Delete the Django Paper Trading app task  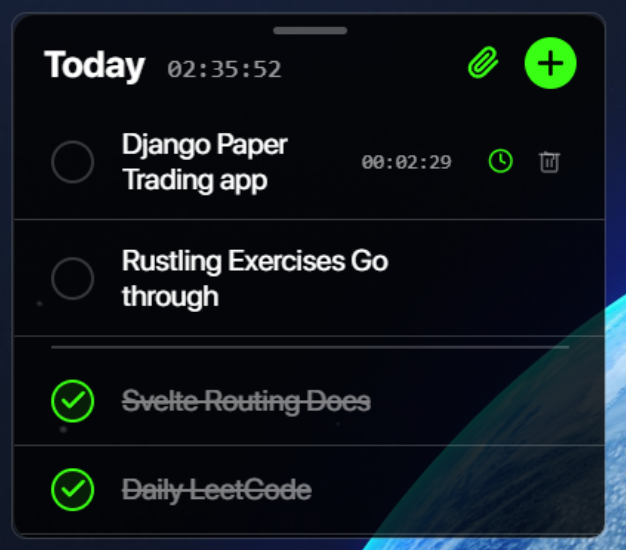[x=549, y=161]
